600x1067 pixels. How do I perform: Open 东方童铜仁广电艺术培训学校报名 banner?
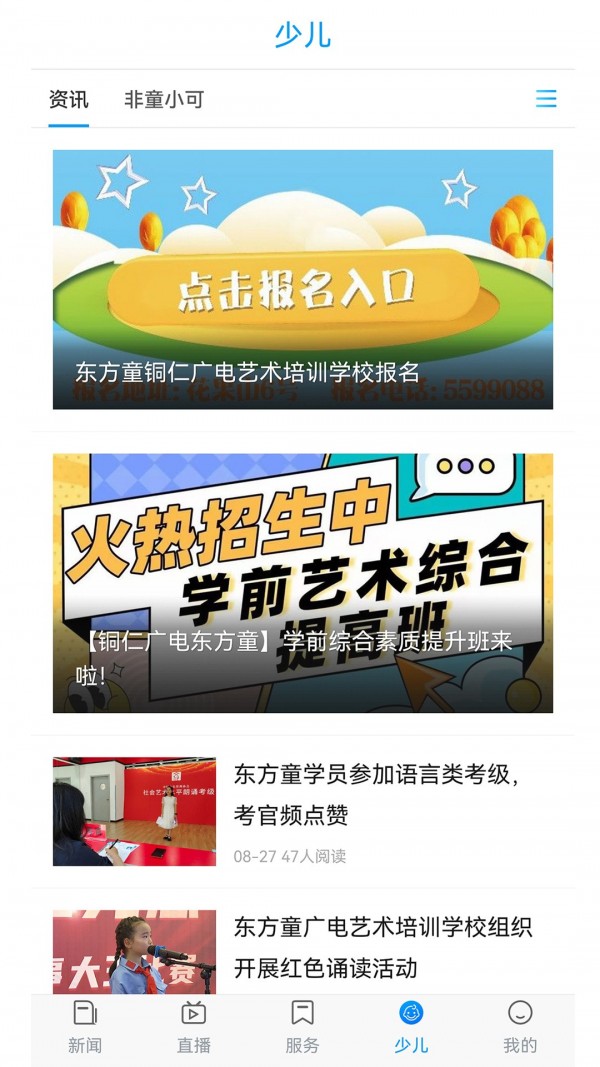pos(302,279)
